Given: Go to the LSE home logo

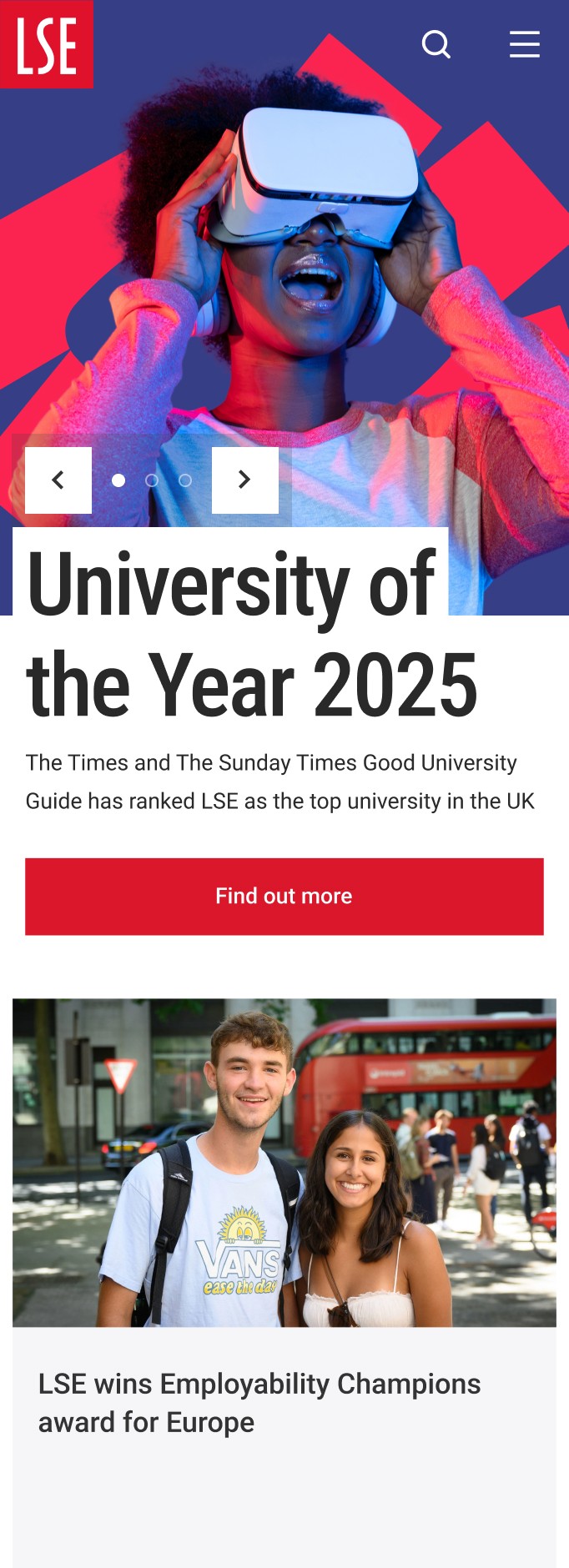Looking at the screenshot, I should (x=47, y=44).
